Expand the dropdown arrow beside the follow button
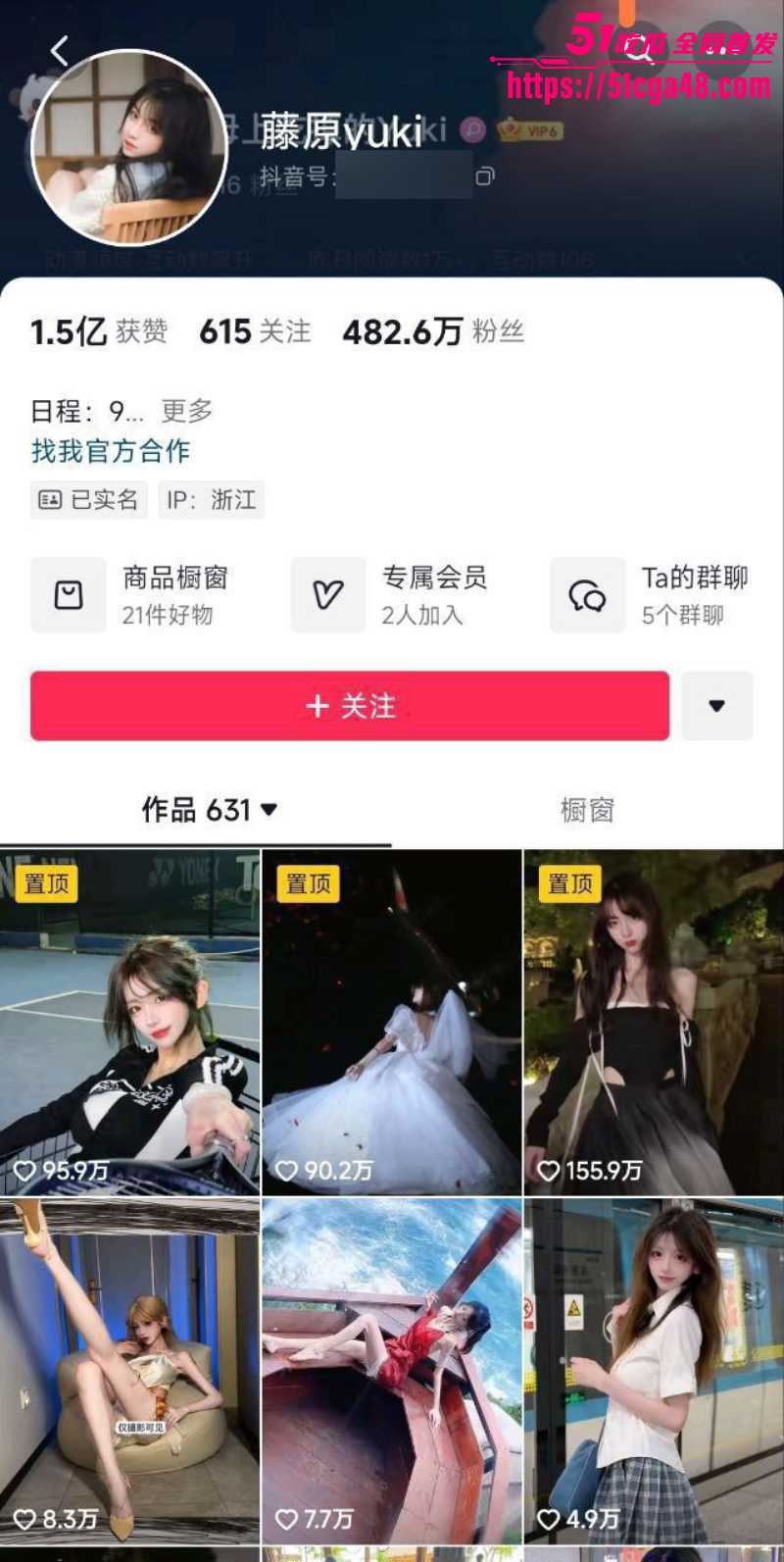Screen dimensions: 784x1562 716,706
